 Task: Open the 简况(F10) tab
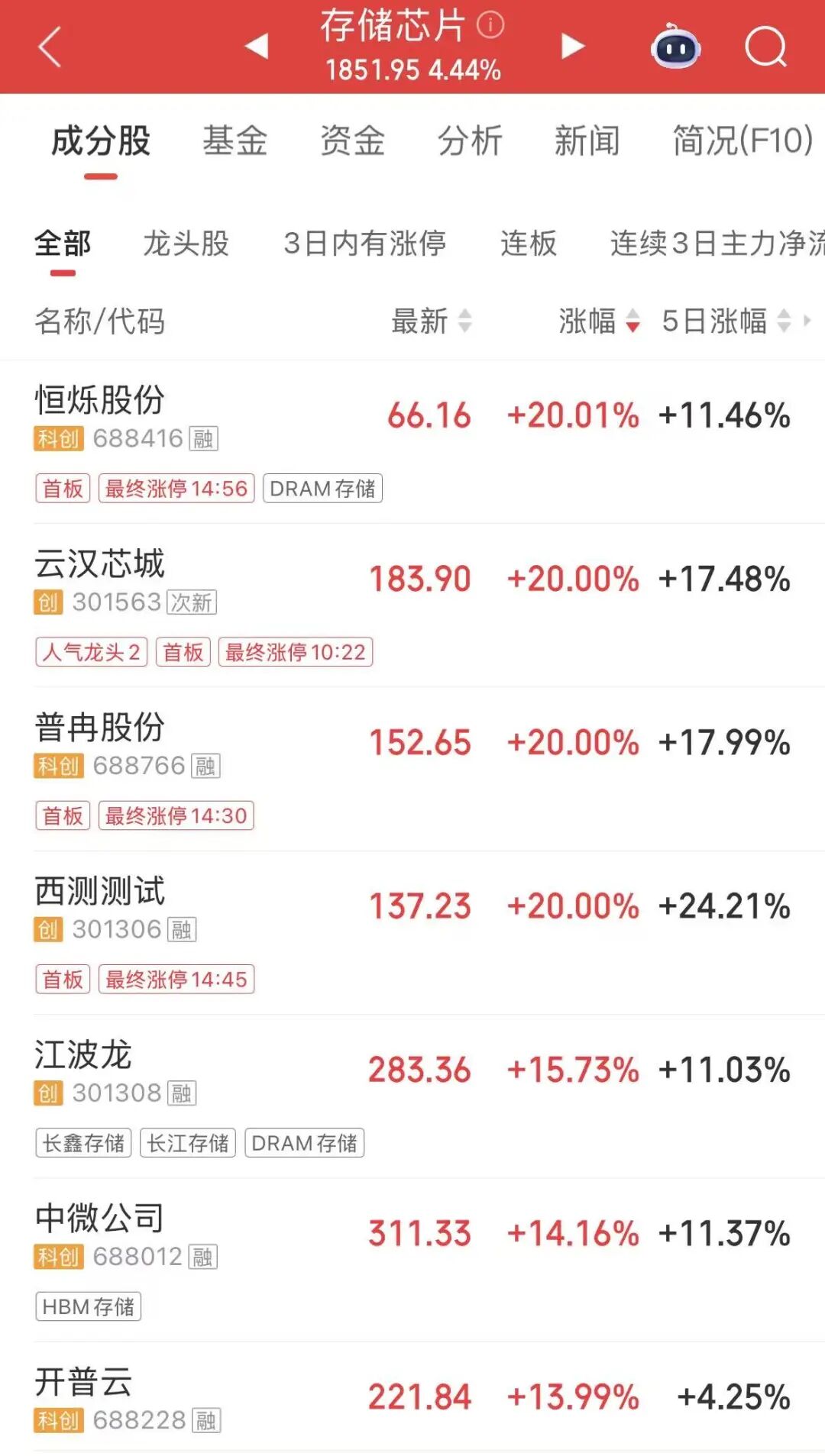(x=742, y=141)
